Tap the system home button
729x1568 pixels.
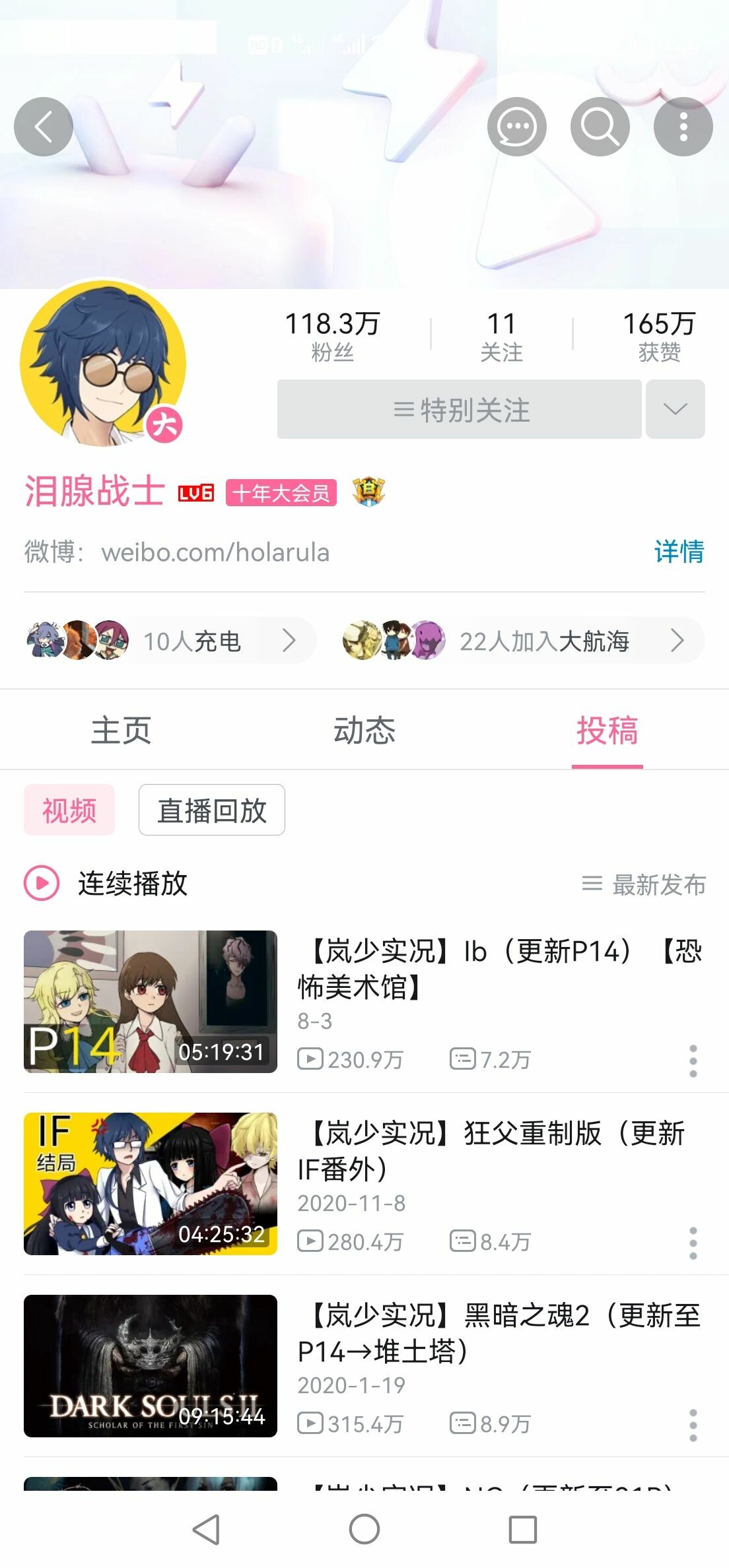tap(364, 1529)
